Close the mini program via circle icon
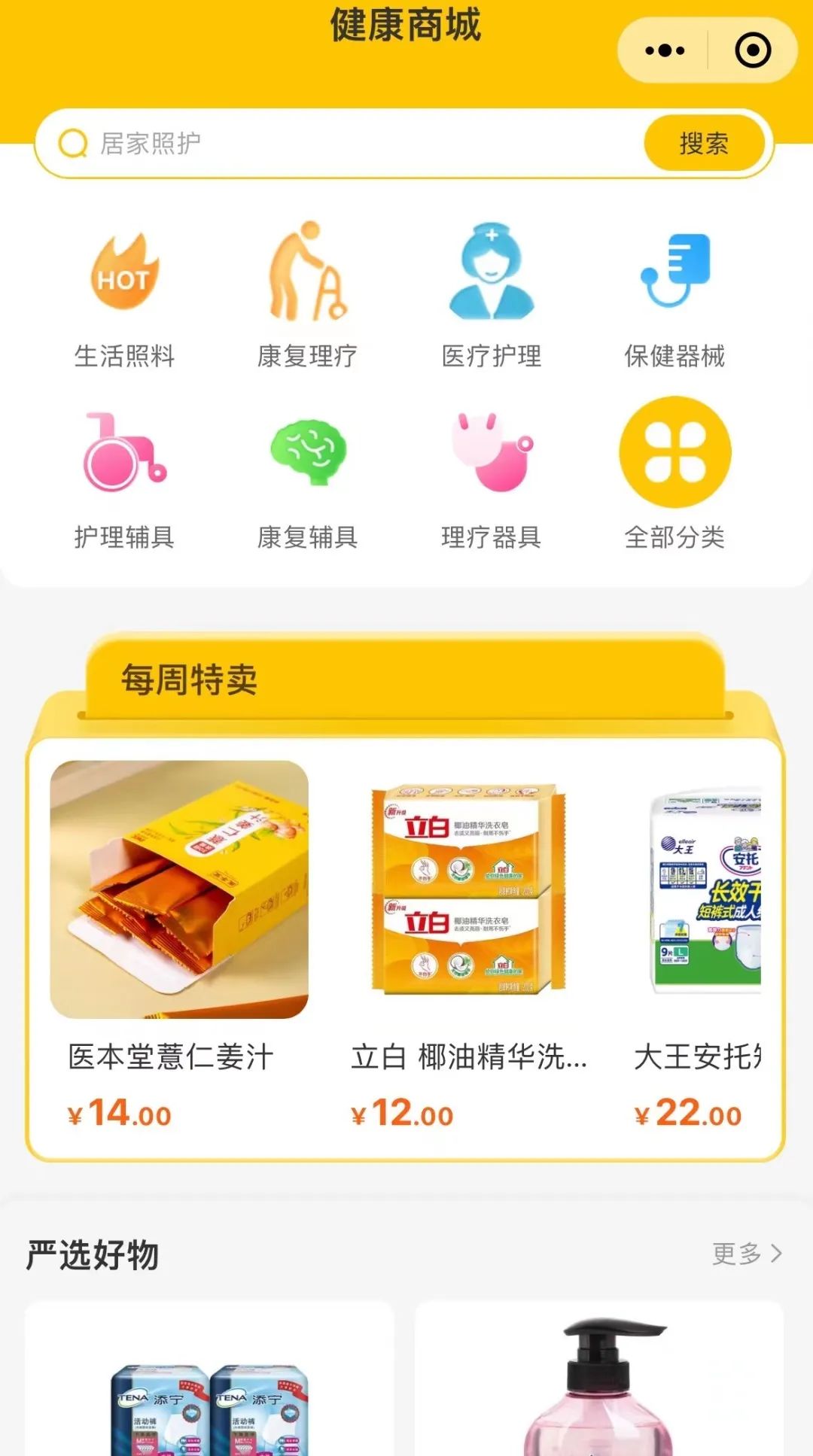 tap(753, 50)
